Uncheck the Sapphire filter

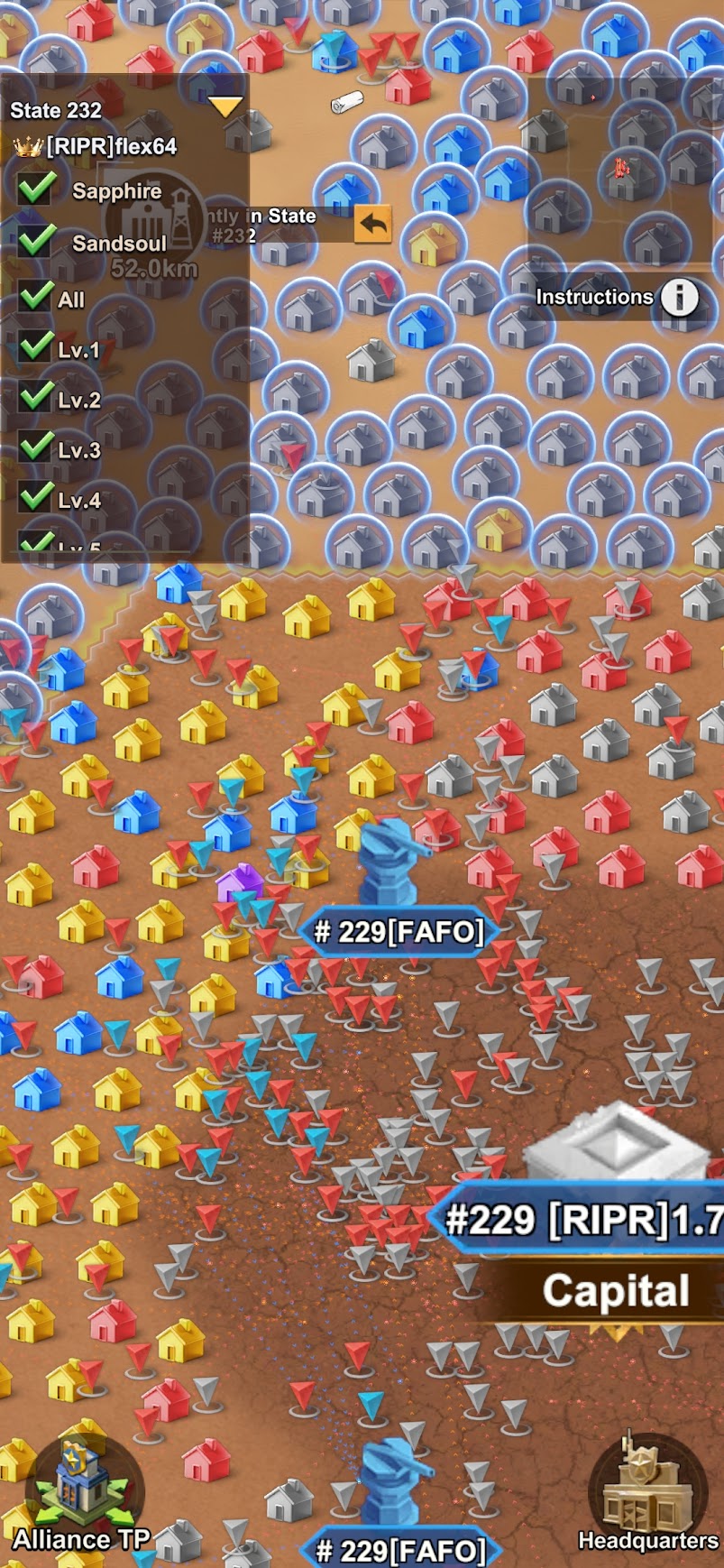point(37,189)
